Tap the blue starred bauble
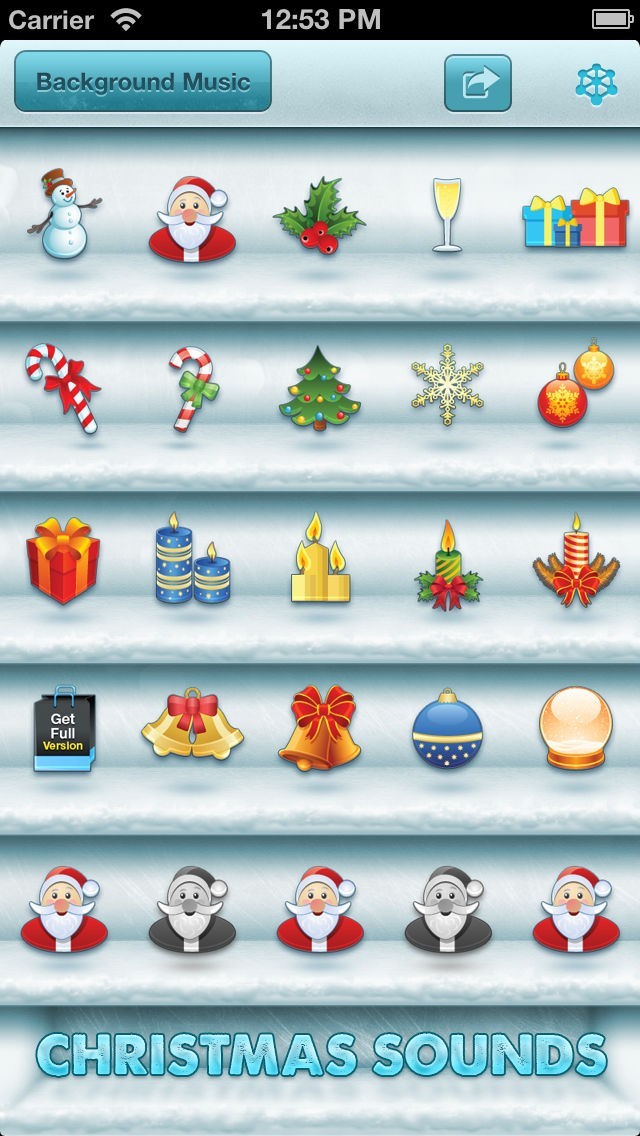 click(447, 728)
